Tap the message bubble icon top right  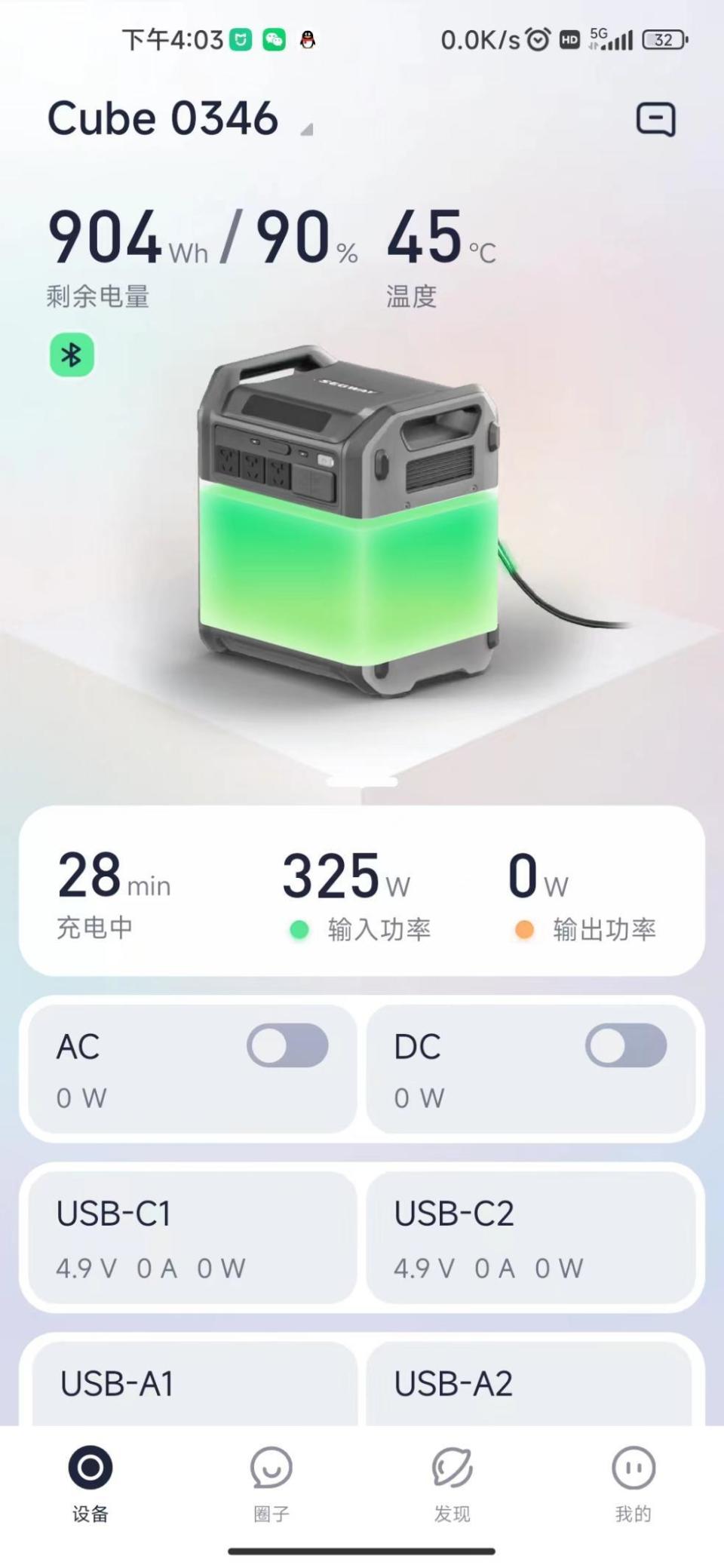point(655,121)
